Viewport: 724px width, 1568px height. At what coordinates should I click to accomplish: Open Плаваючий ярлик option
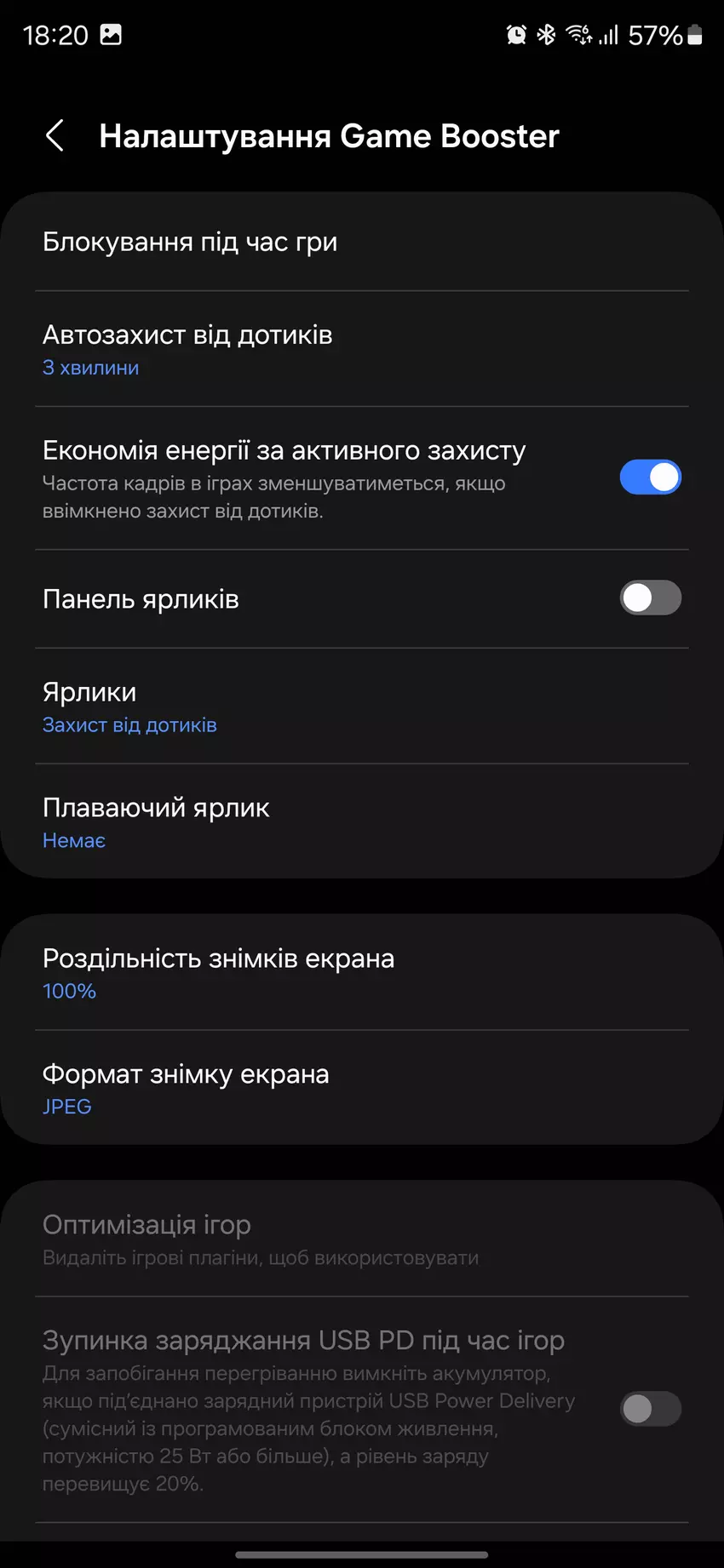point(361,822)
